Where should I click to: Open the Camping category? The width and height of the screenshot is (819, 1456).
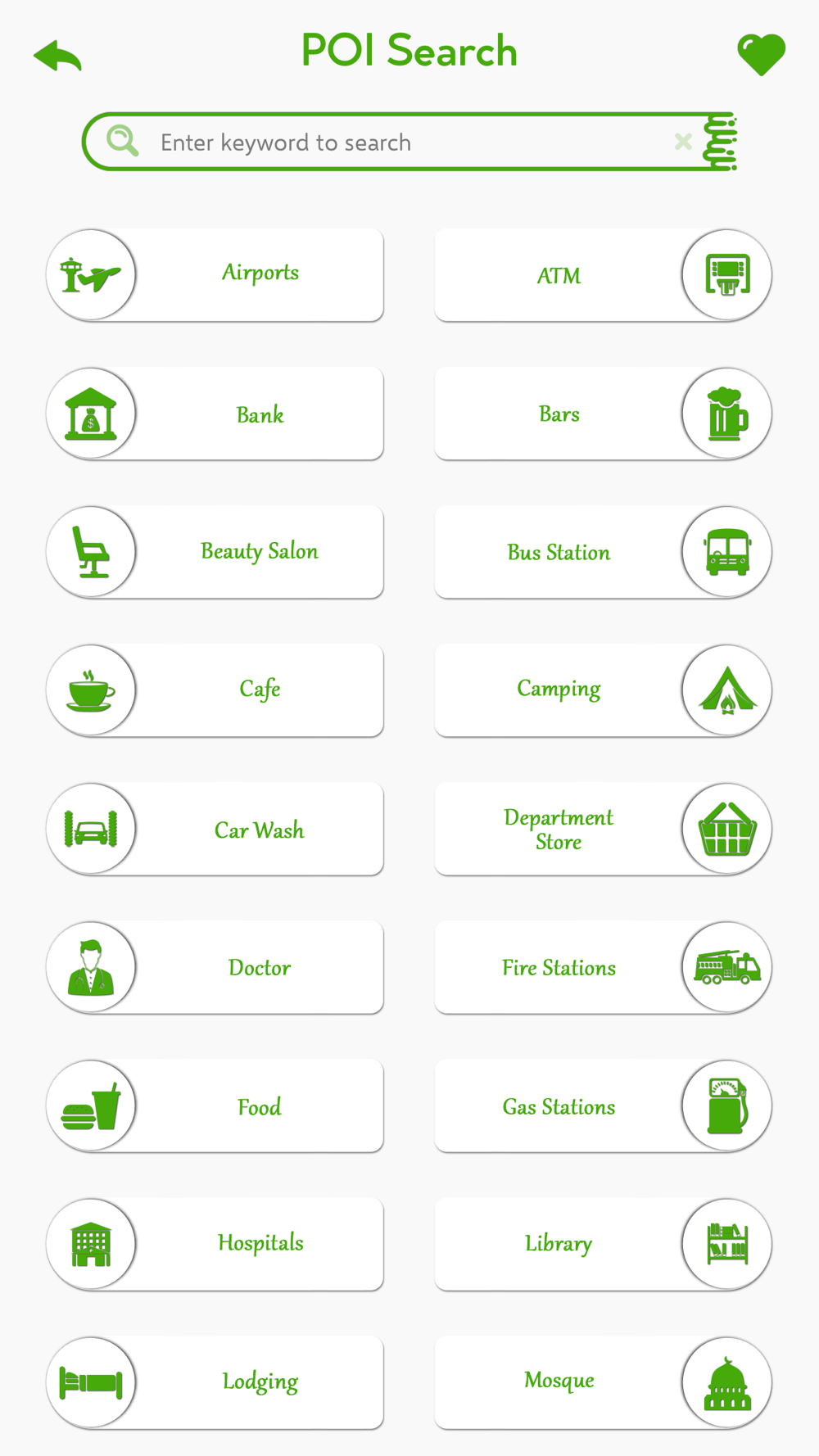tap(603, 690)
